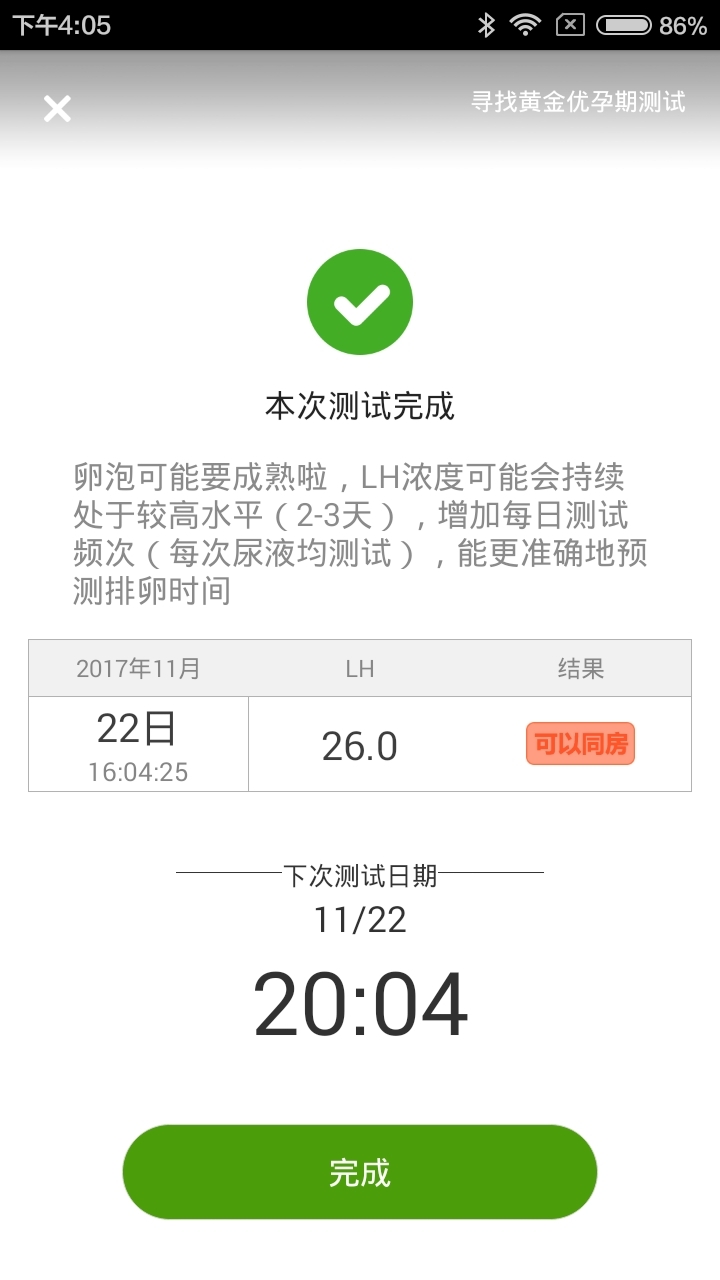Select the 结果 column header
720x1280 pixels.
tap(580, 668)
